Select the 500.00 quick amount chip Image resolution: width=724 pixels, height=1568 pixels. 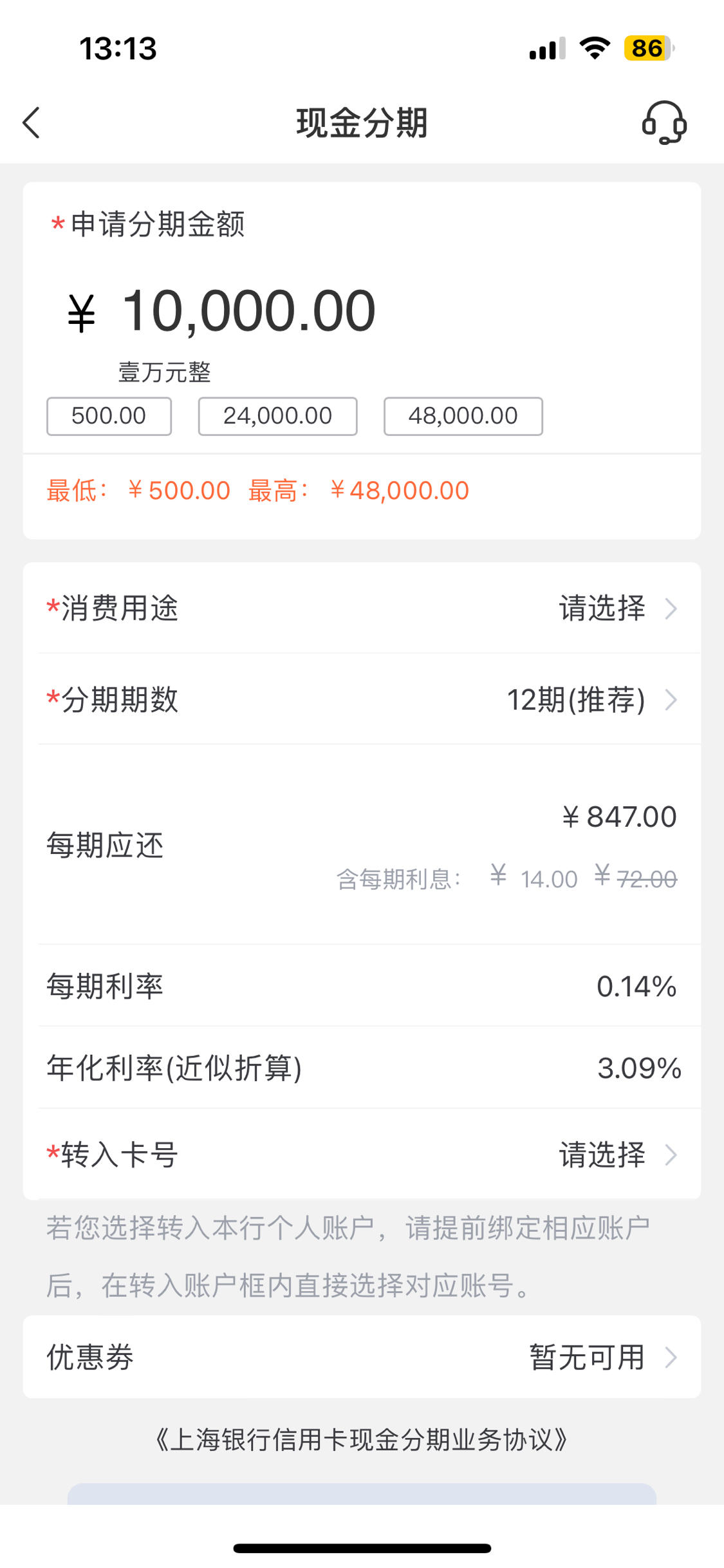coord(109,416)
